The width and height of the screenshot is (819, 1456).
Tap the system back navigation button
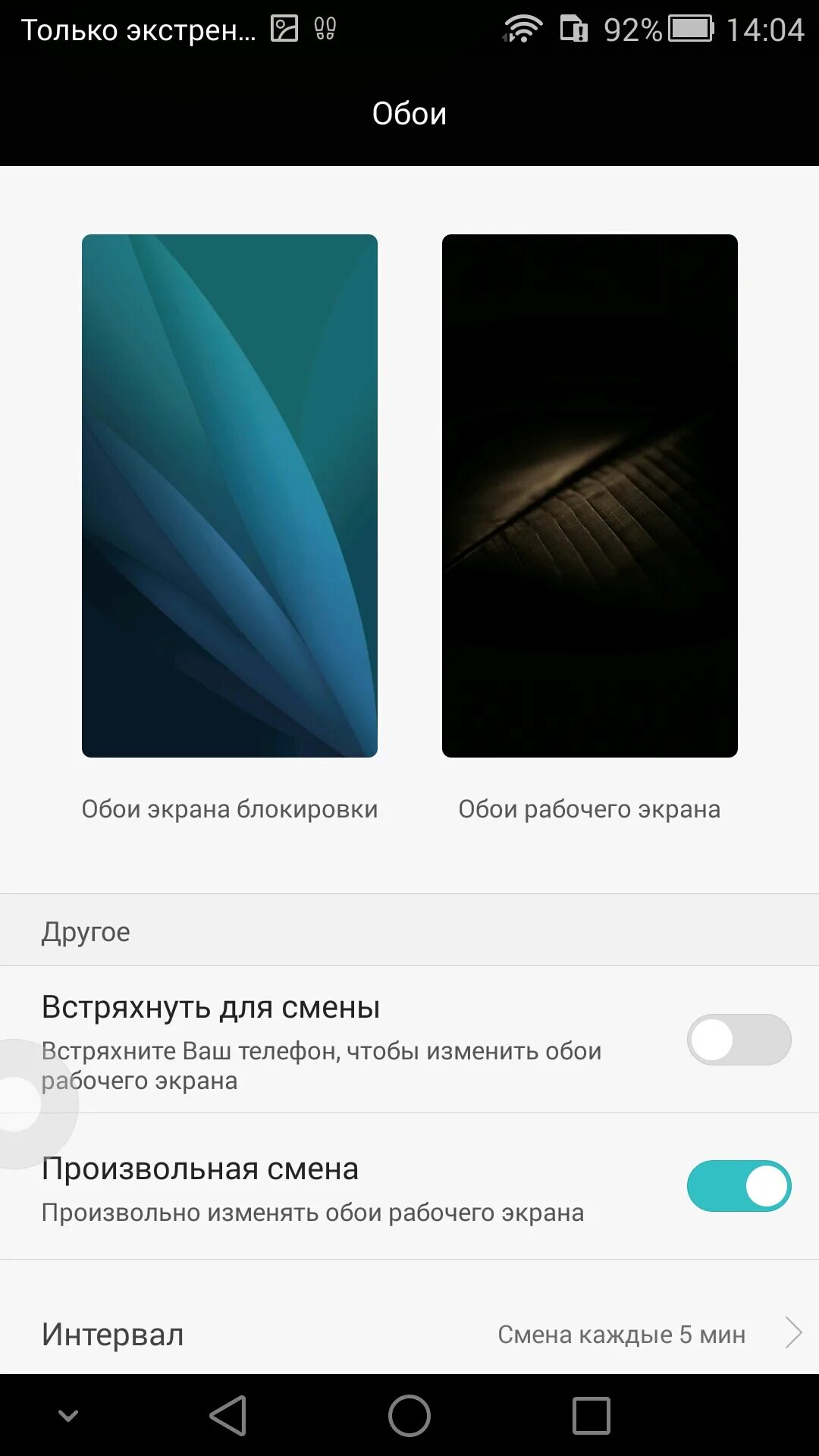[227, 1415]
